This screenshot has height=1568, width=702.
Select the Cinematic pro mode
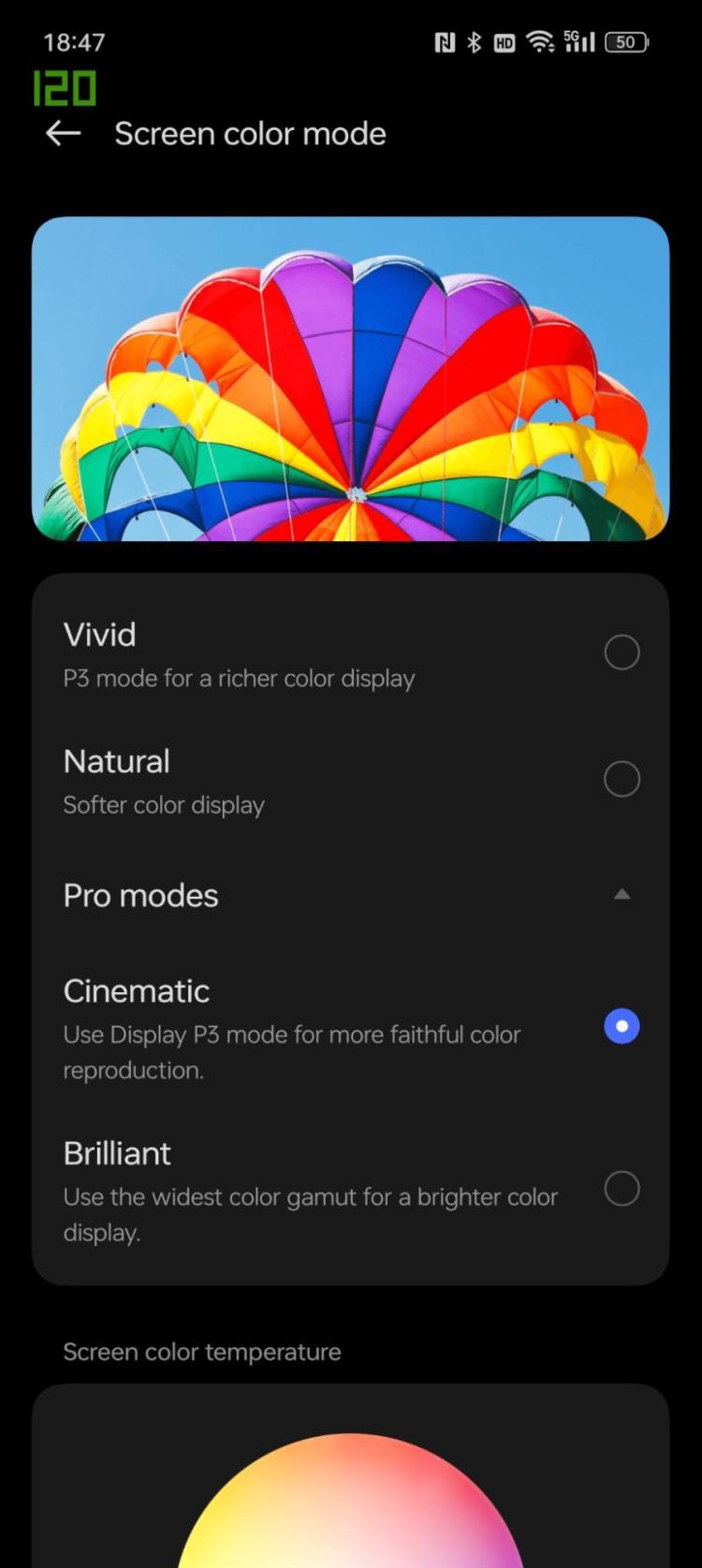point(622,1026)
